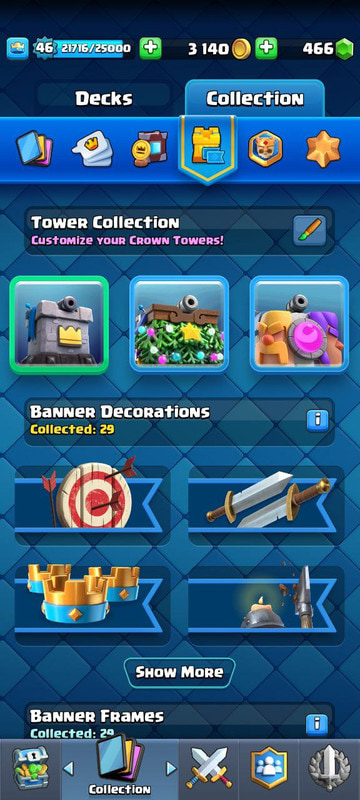360x800 pixels.
Task: Switch to the Decks tab
Action: coord(104,98)
